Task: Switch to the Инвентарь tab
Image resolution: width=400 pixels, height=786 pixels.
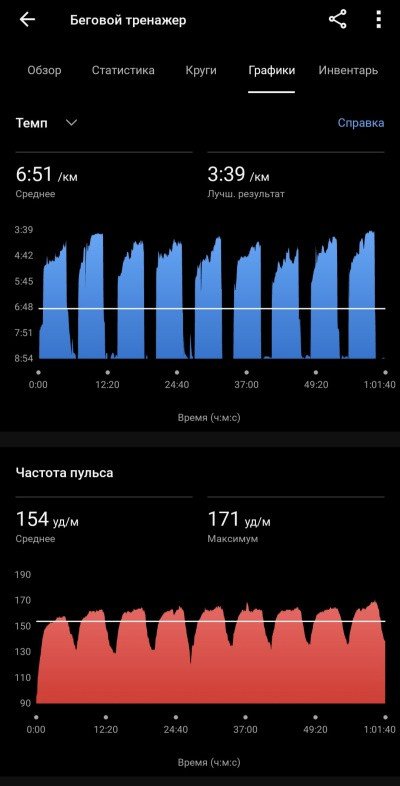Action: pyautogui.click(x=348, y=70)
